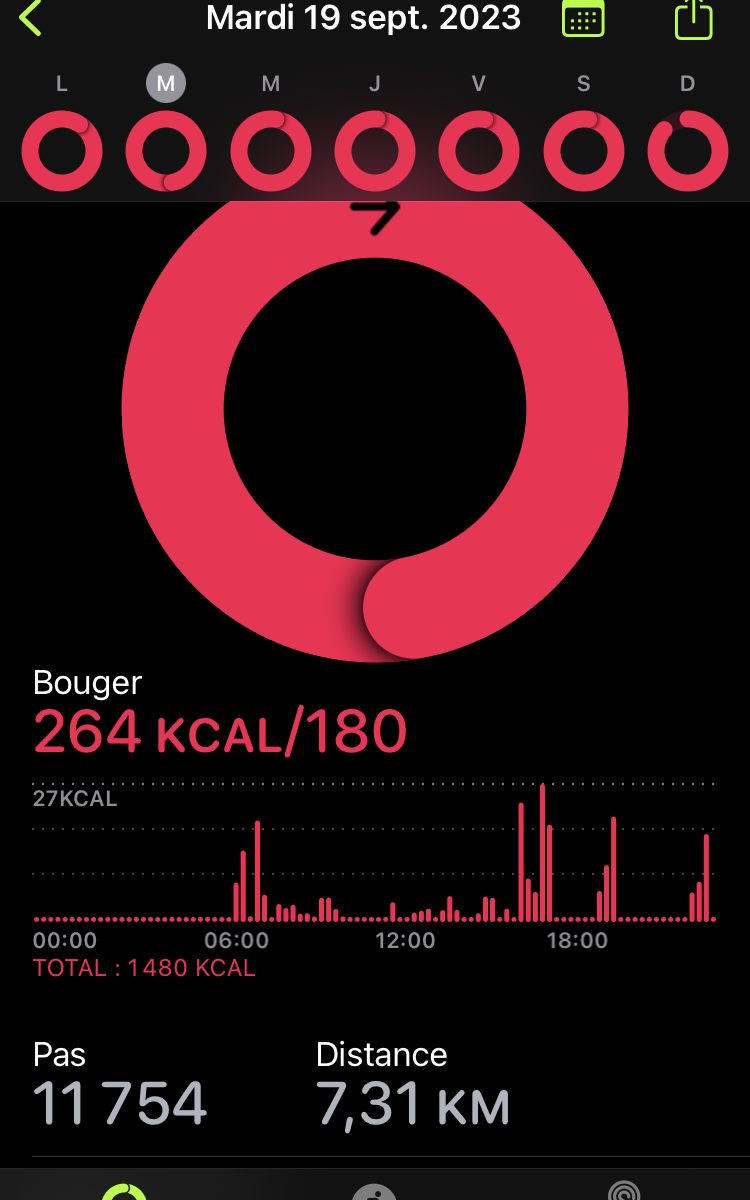
Task: Select Wednesday's activity ring
Action: point(271,151)
